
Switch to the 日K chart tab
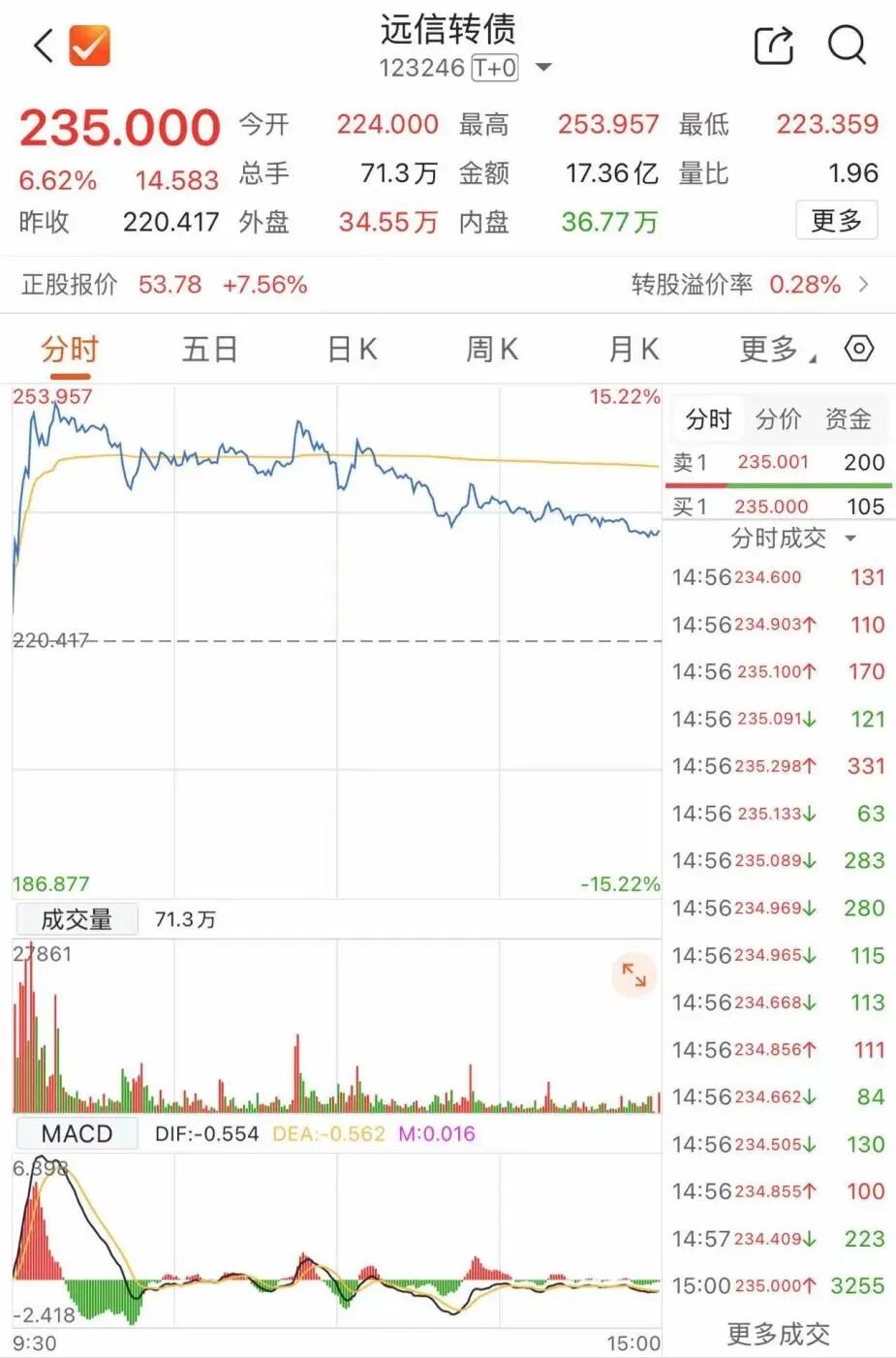click(352, 349)
